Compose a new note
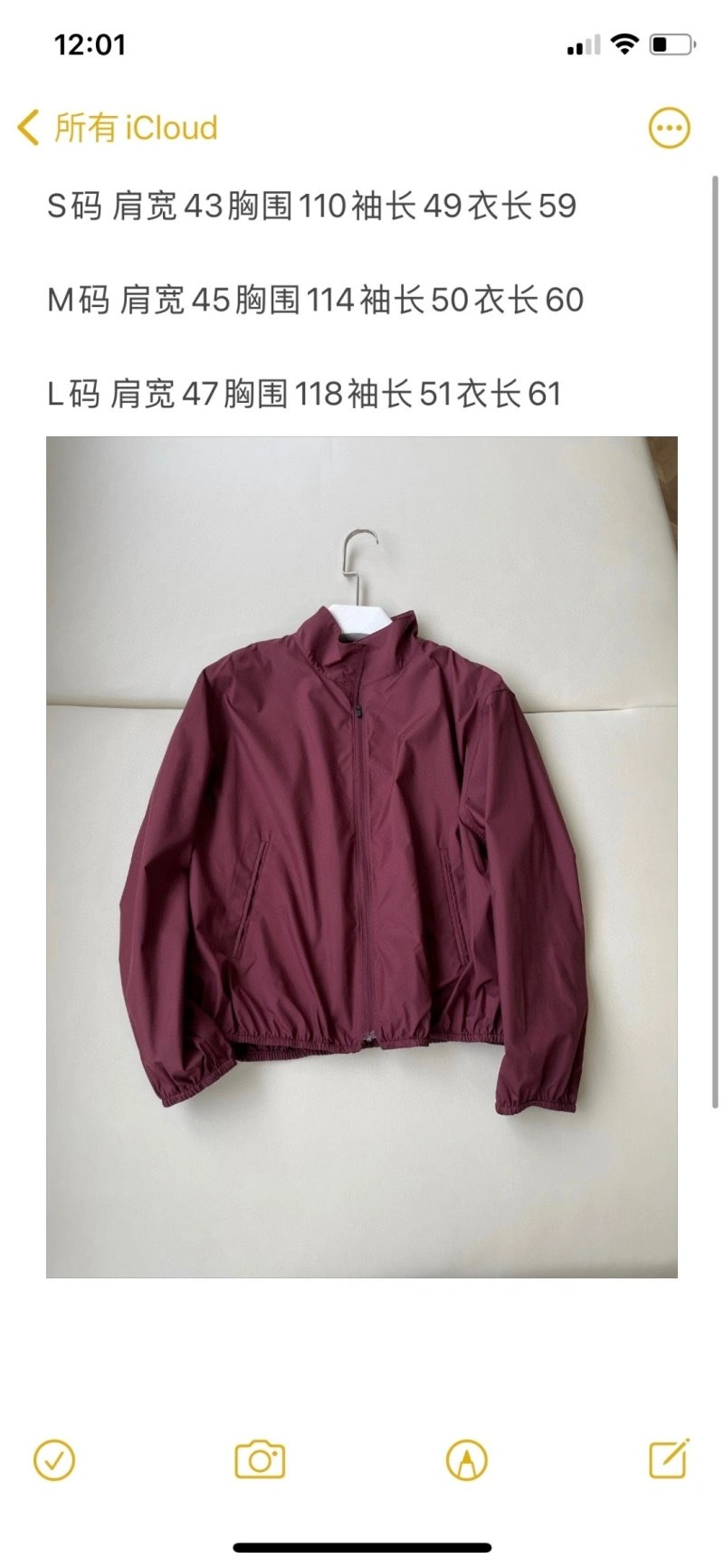The width and height of the screenshot is (724, 1568). pos(670,1458)
